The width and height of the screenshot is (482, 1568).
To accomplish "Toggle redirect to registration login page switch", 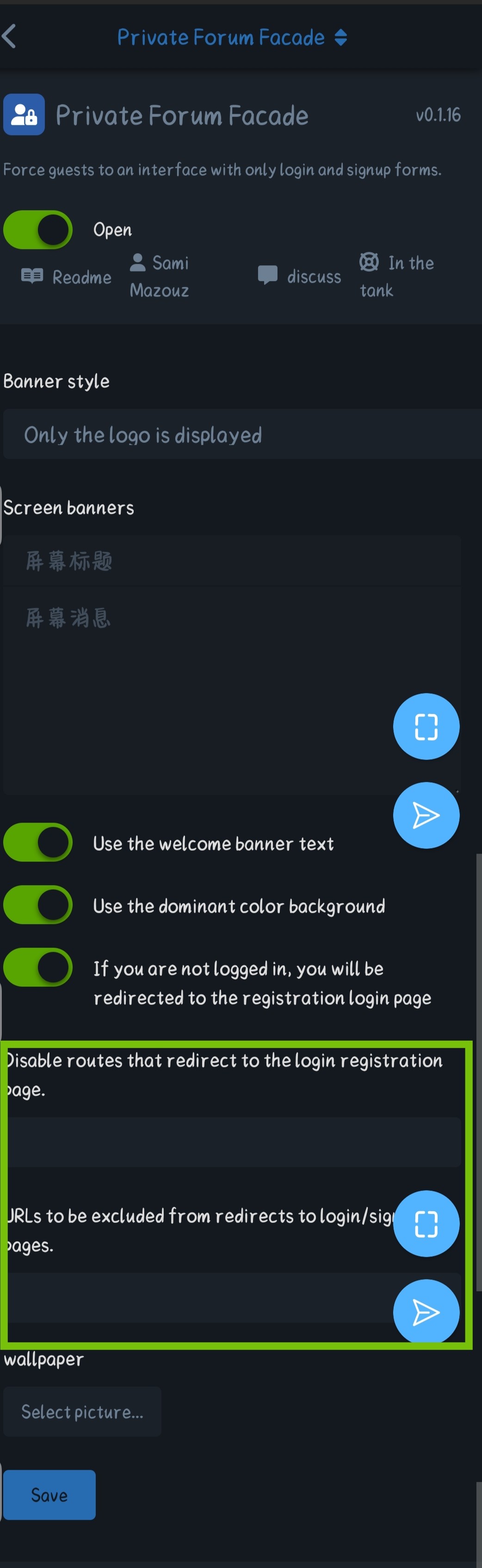I will point(38,967).
